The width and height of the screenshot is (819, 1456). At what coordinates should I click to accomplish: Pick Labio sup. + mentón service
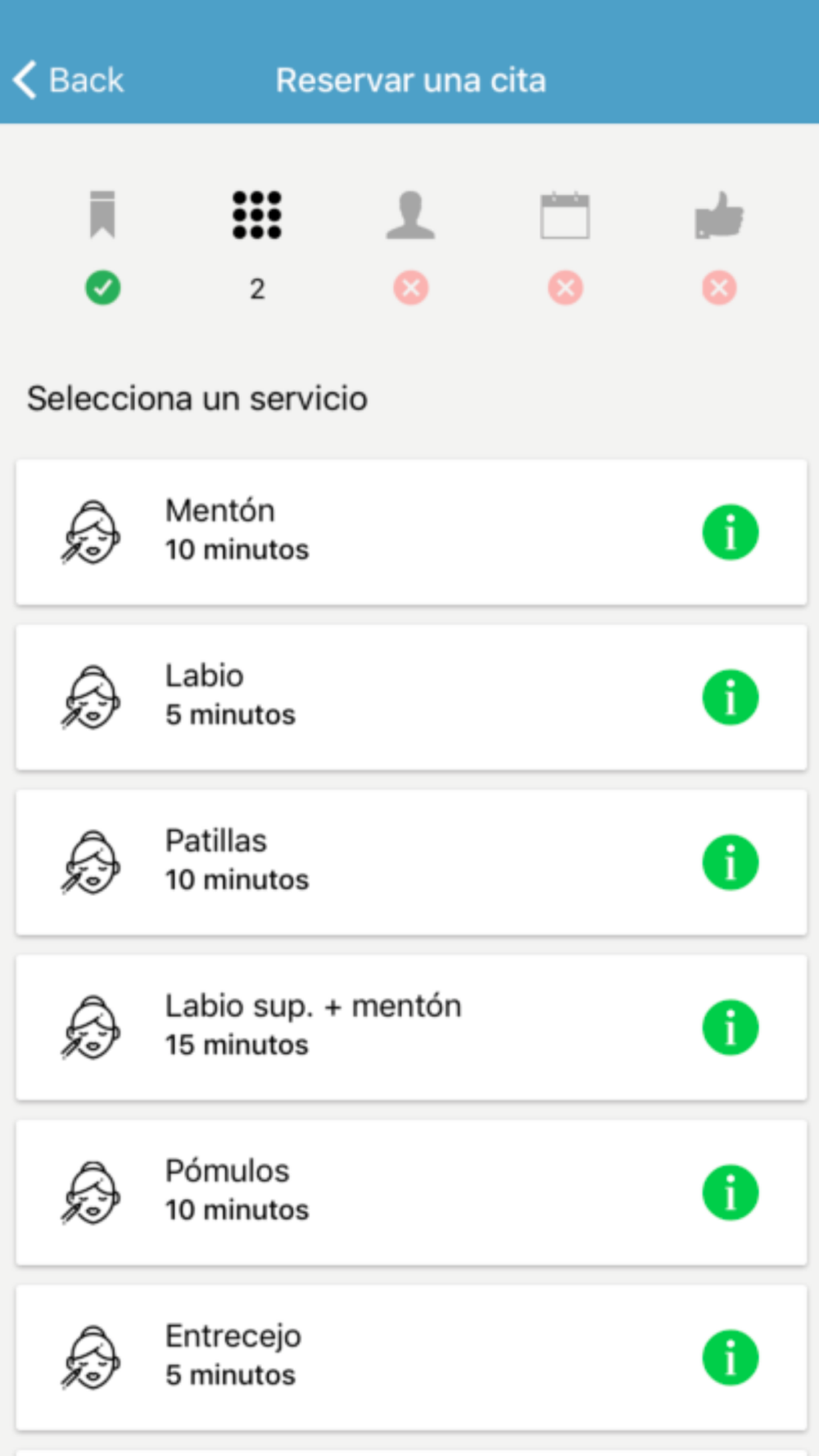(x=411, y=1028)
